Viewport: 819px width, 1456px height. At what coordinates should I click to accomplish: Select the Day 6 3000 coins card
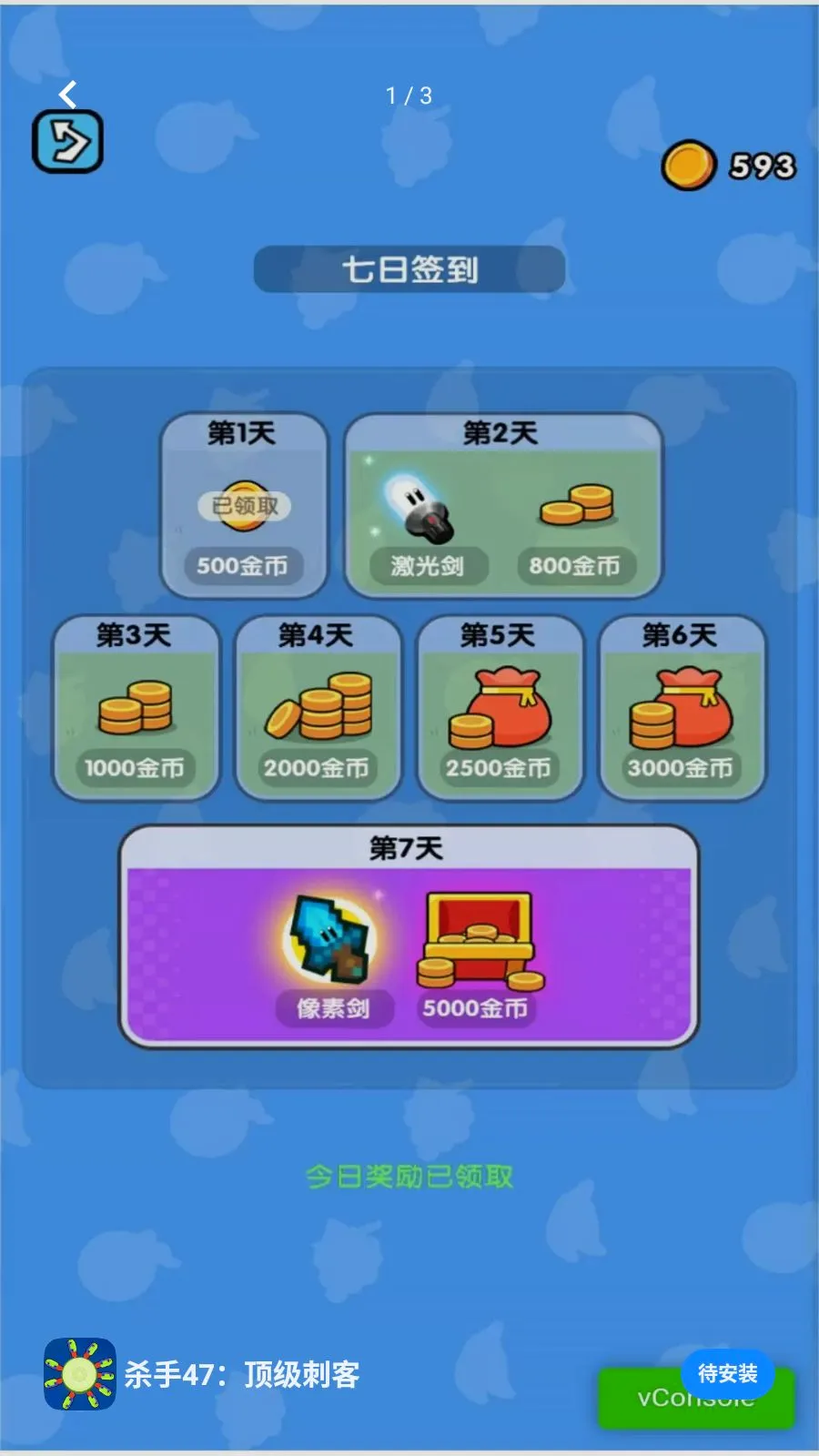[x=682, y=708]
